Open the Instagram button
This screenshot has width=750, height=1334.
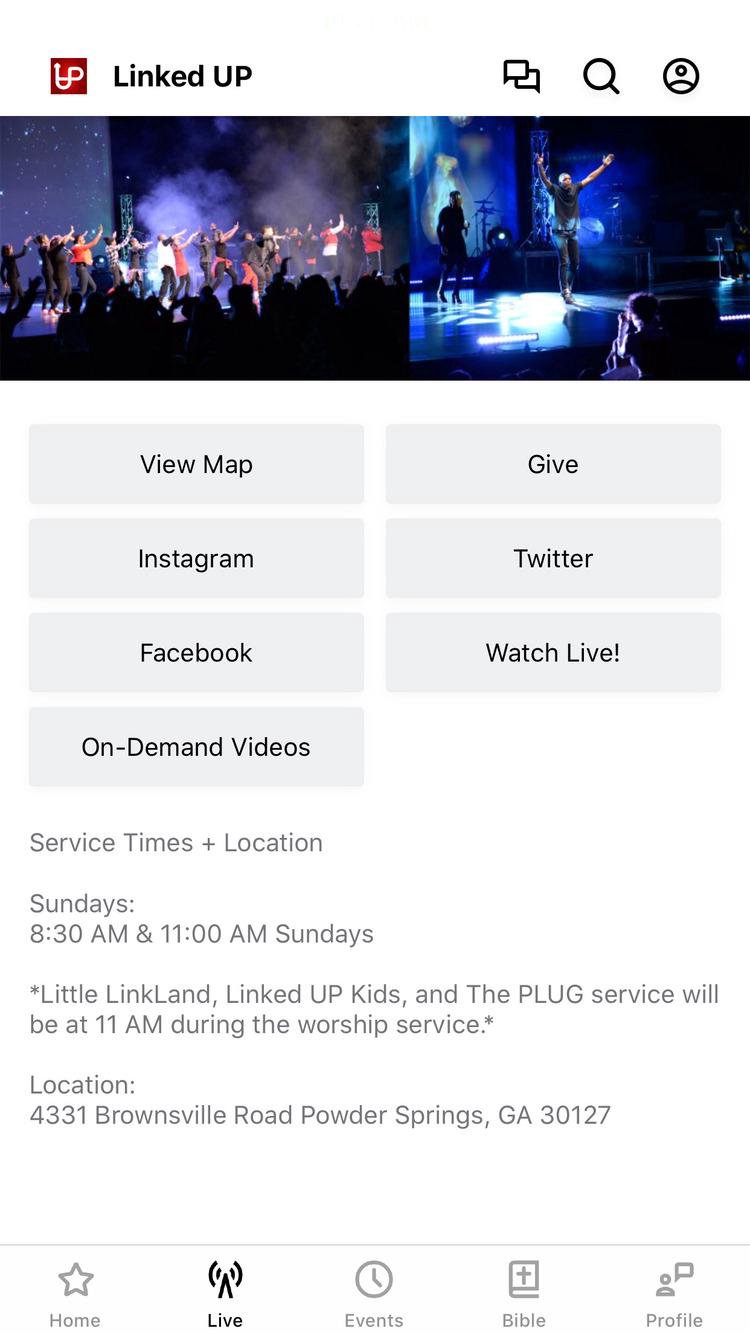[196, 558]
